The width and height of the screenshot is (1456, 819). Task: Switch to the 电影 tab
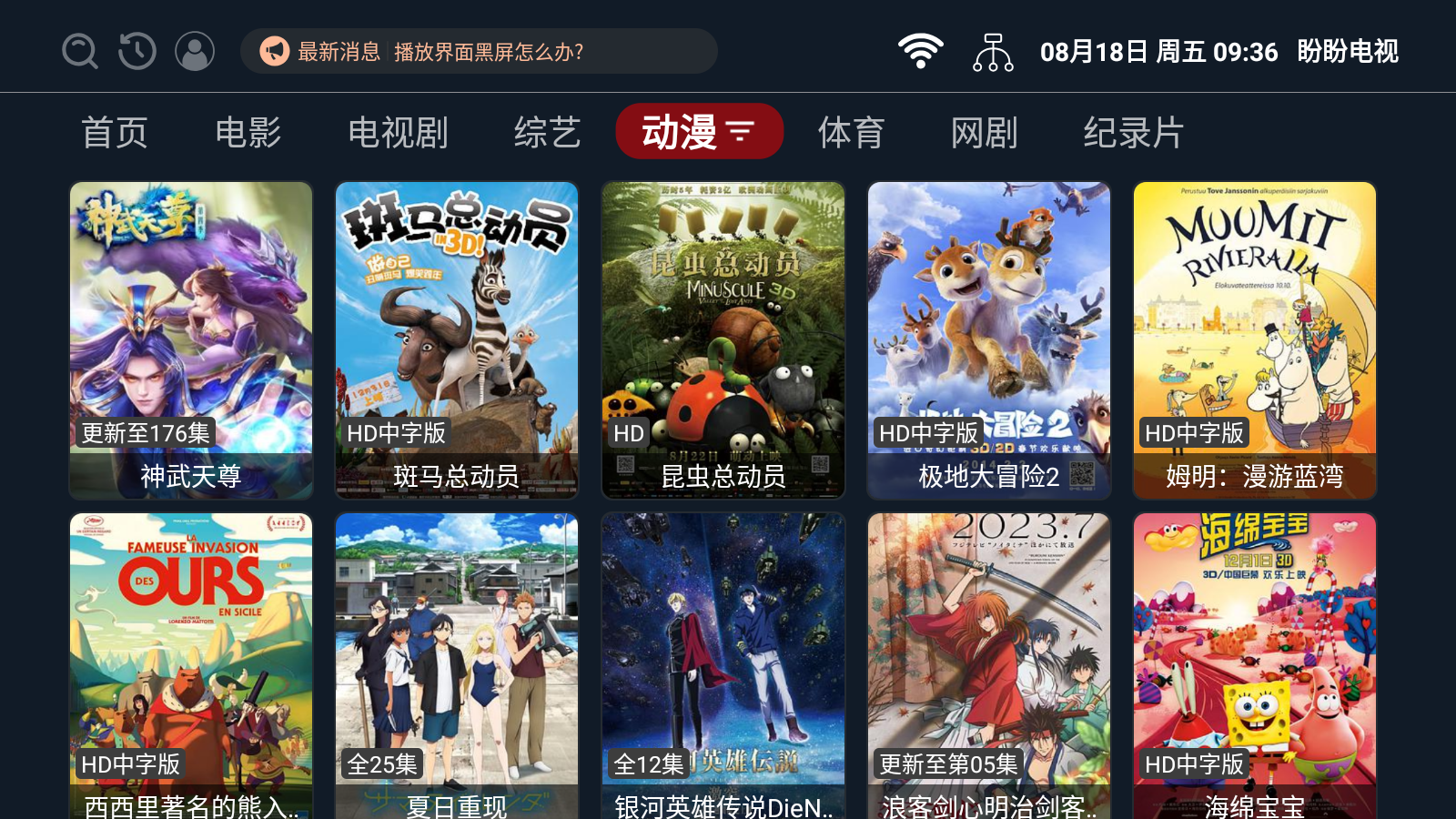click(248, 133)
